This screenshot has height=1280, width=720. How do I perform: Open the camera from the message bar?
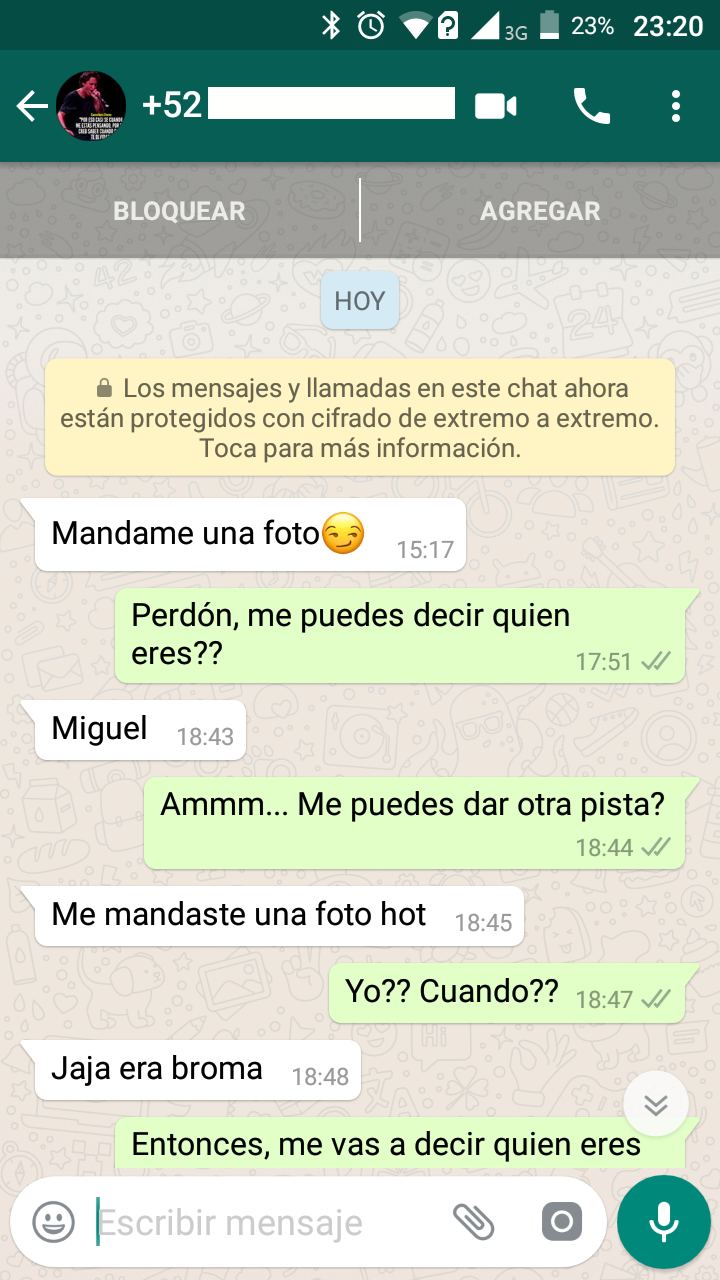[x=561, y=1222]
